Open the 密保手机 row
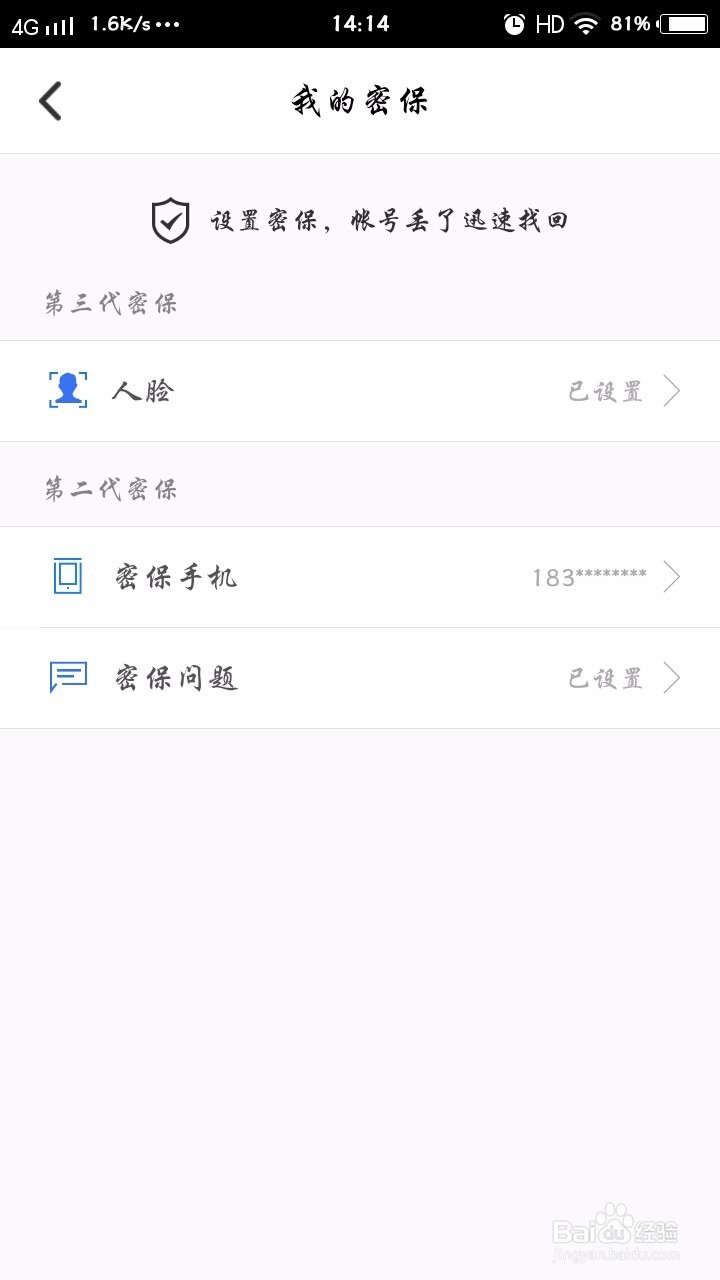Image resolution: width=720 pixels, height=1280 pixels. 360,577
